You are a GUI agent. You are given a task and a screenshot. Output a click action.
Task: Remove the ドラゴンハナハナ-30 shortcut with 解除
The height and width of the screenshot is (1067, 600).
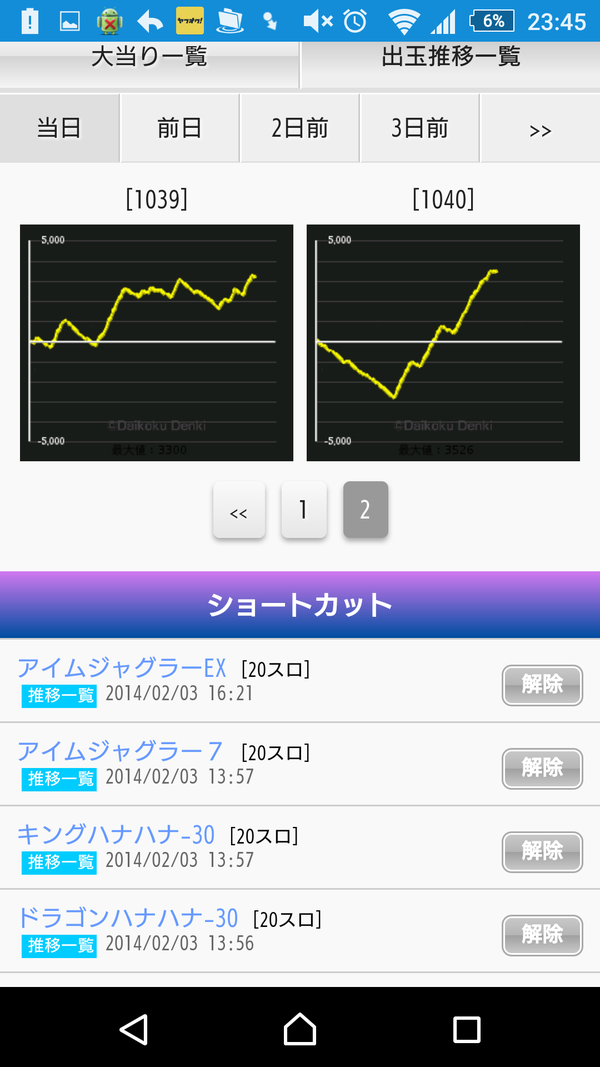[x=542, y=935]
